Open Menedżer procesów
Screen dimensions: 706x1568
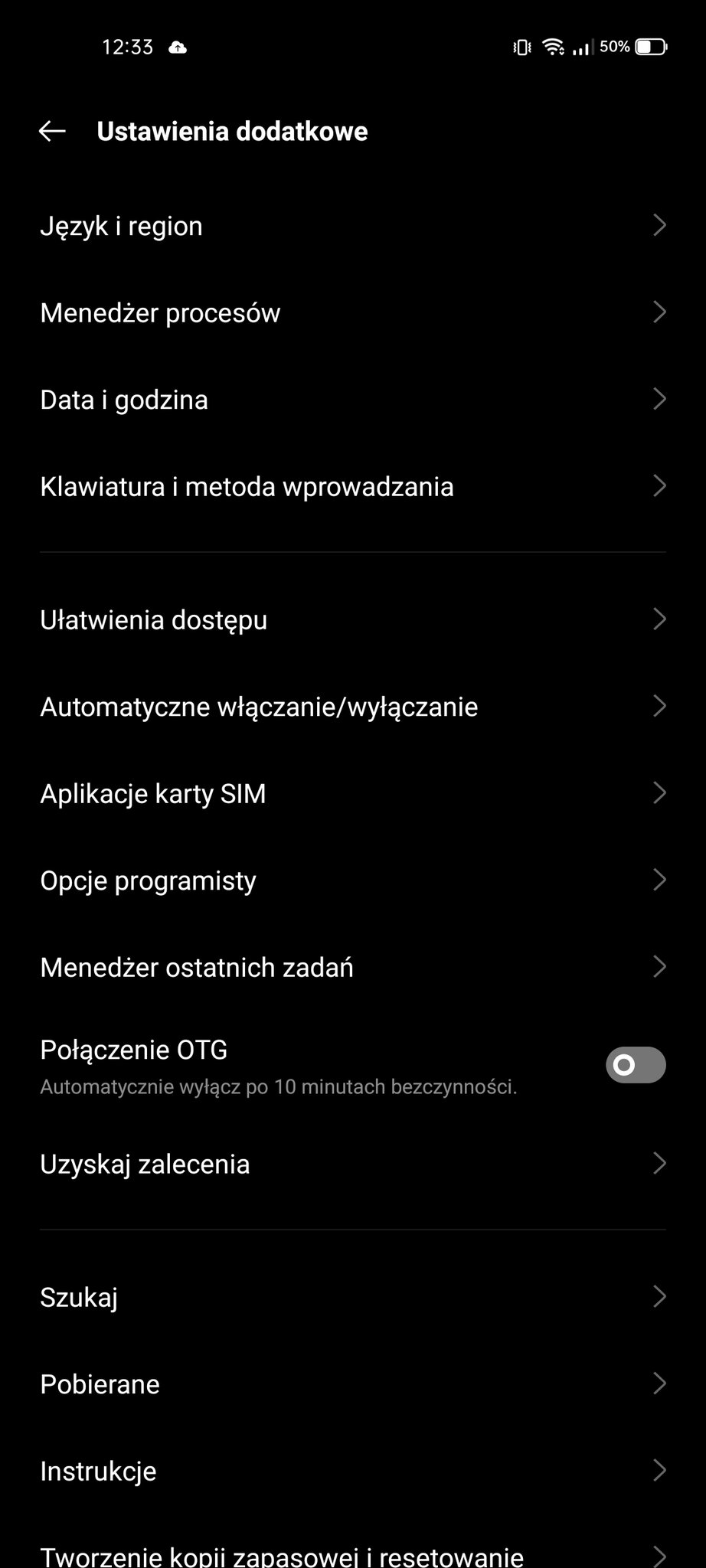(x=353, y=312)
